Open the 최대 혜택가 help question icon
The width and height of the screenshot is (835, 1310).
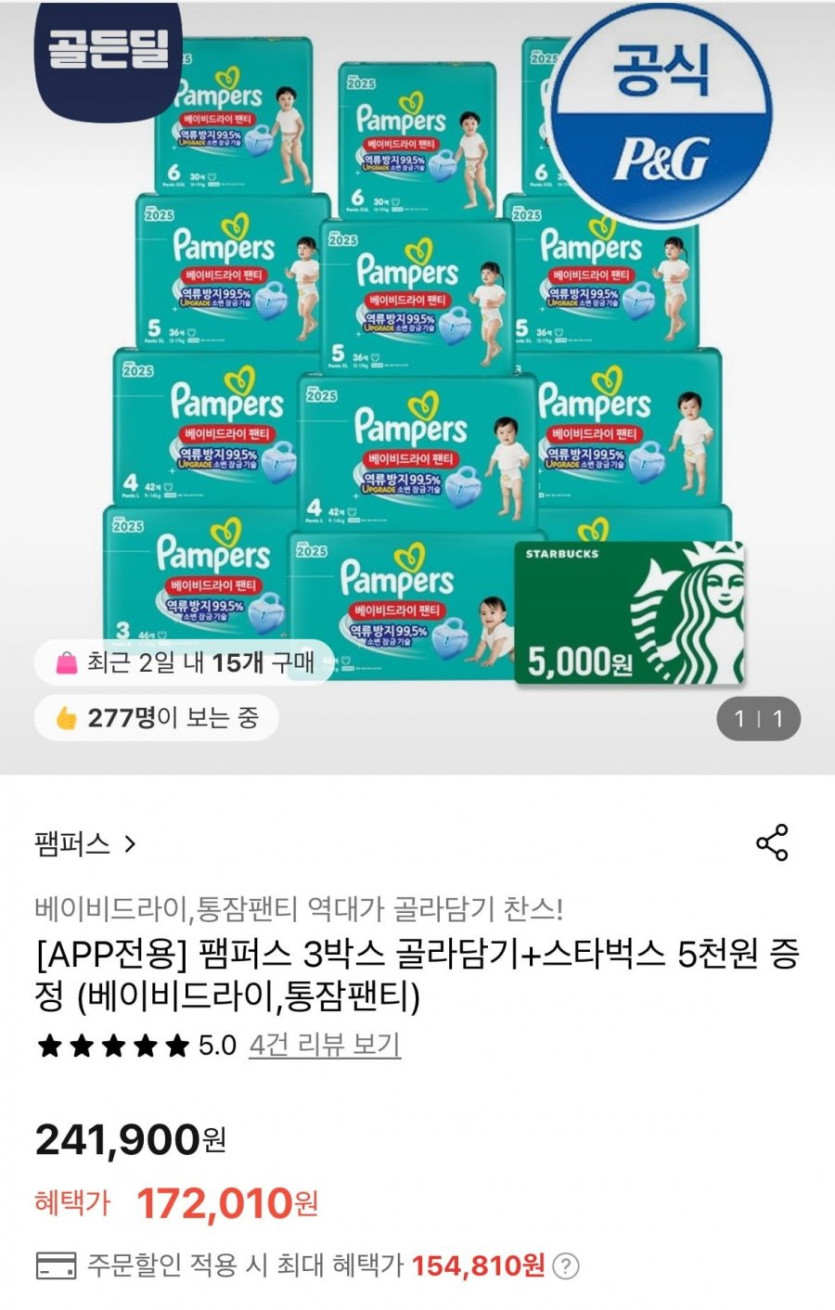(x=566, y=1265)
